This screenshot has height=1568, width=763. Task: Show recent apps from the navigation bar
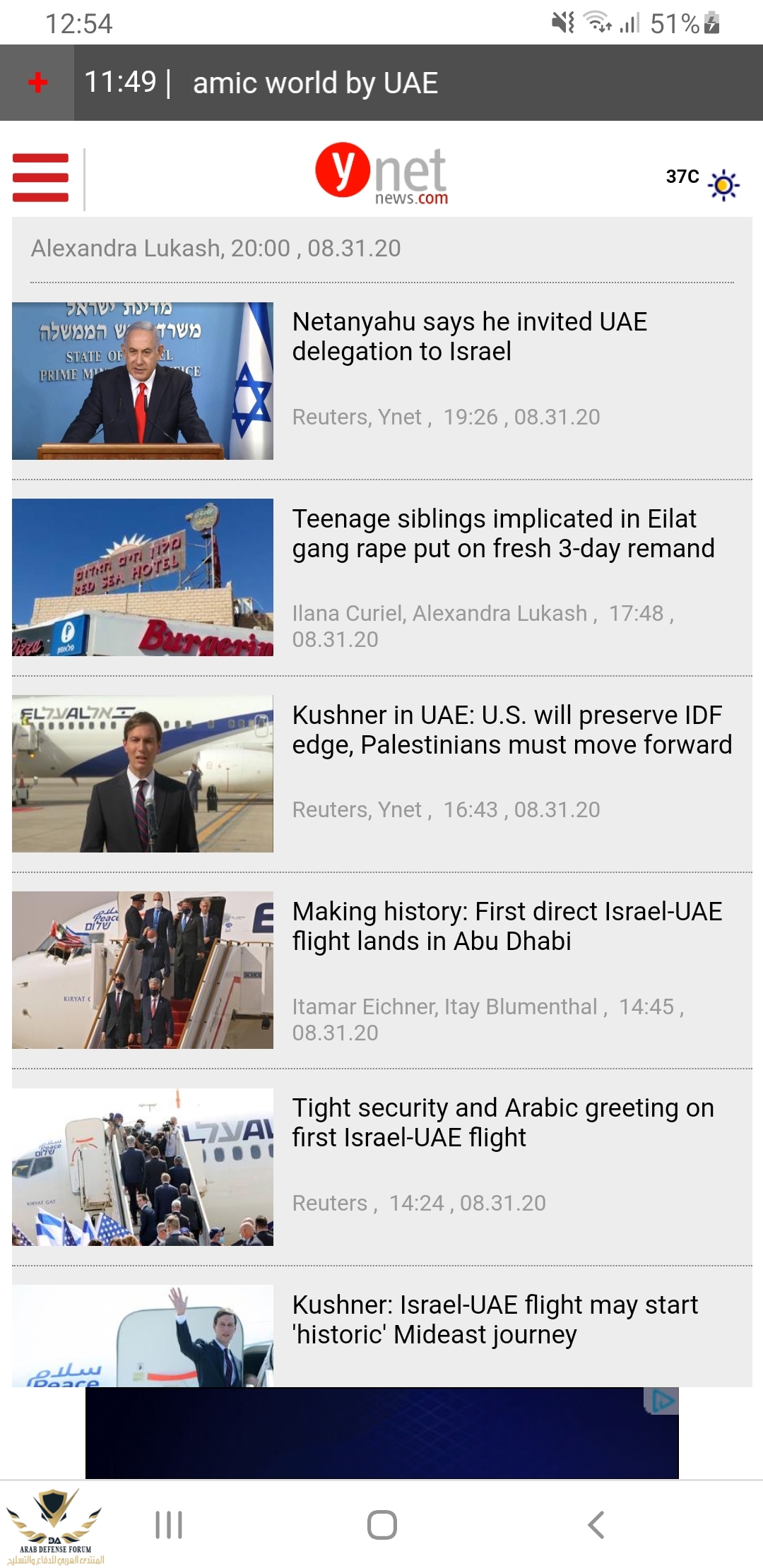click(169, 1525)
